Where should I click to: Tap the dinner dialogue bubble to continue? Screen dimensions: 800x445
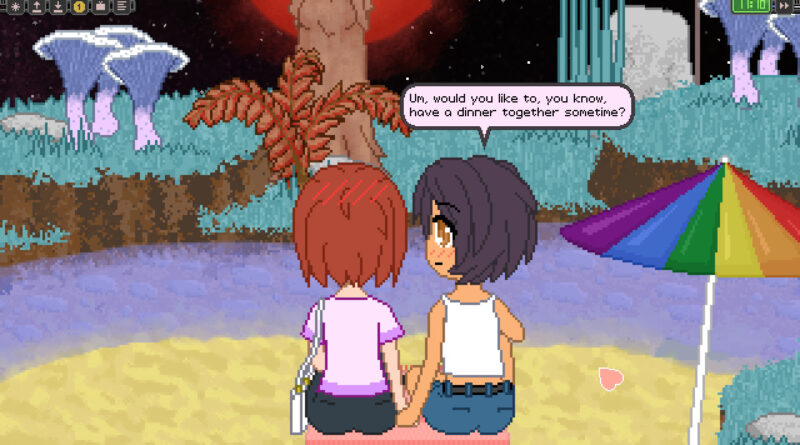tap(518, 107)
